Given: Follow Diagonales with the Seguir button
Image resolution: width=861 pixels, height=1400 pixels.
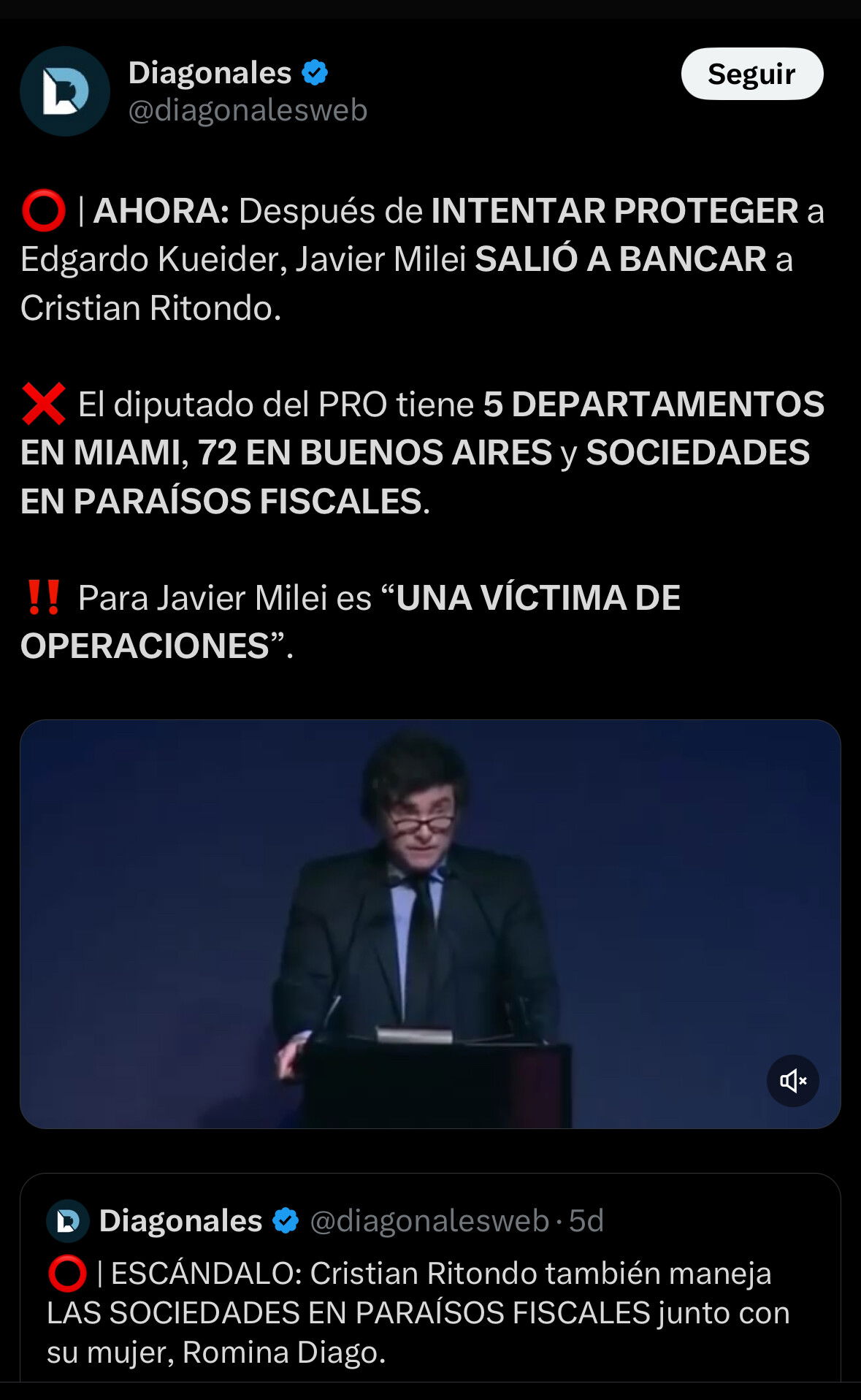Looking at the screenshot, I should [x=751, y=74].
